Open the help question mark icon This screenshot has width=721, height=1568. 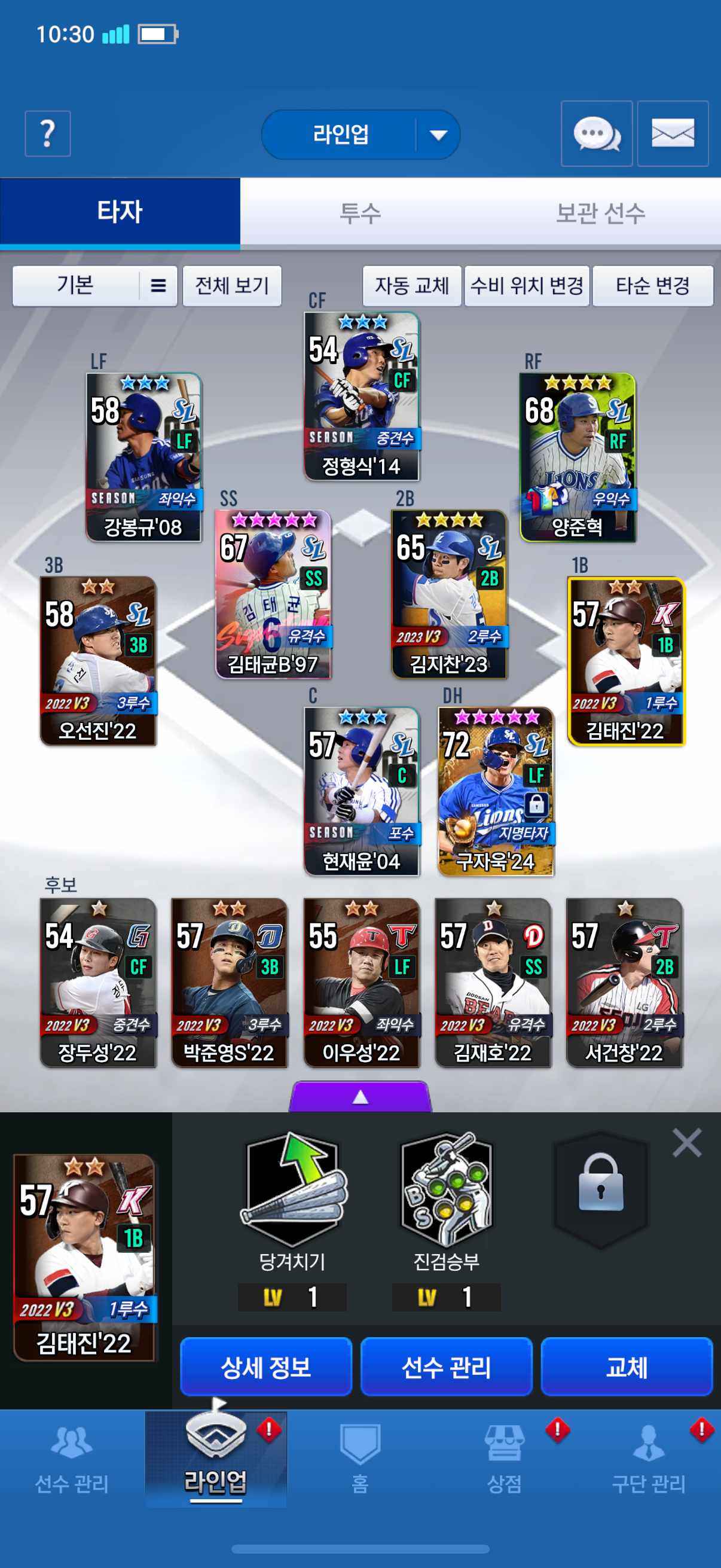[x=47, y=133]
